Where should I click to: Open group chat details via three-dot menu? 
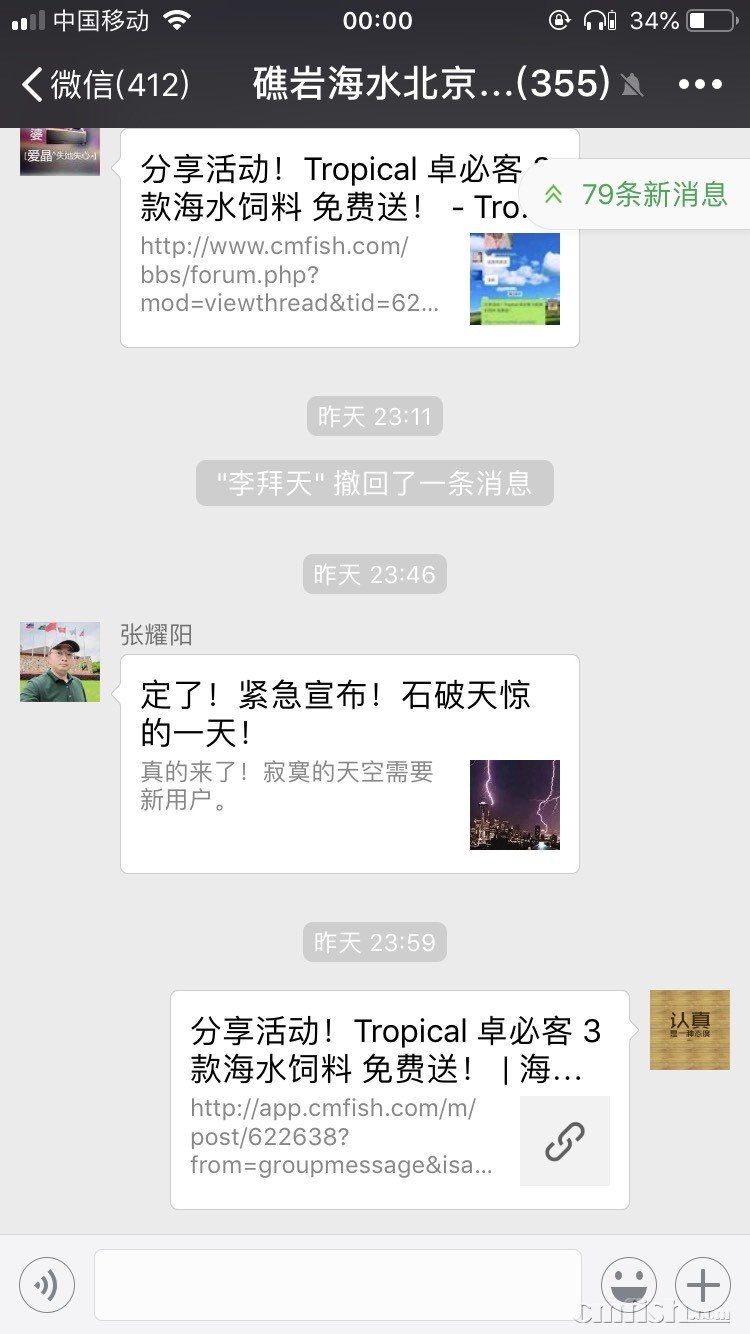(700, 84)
